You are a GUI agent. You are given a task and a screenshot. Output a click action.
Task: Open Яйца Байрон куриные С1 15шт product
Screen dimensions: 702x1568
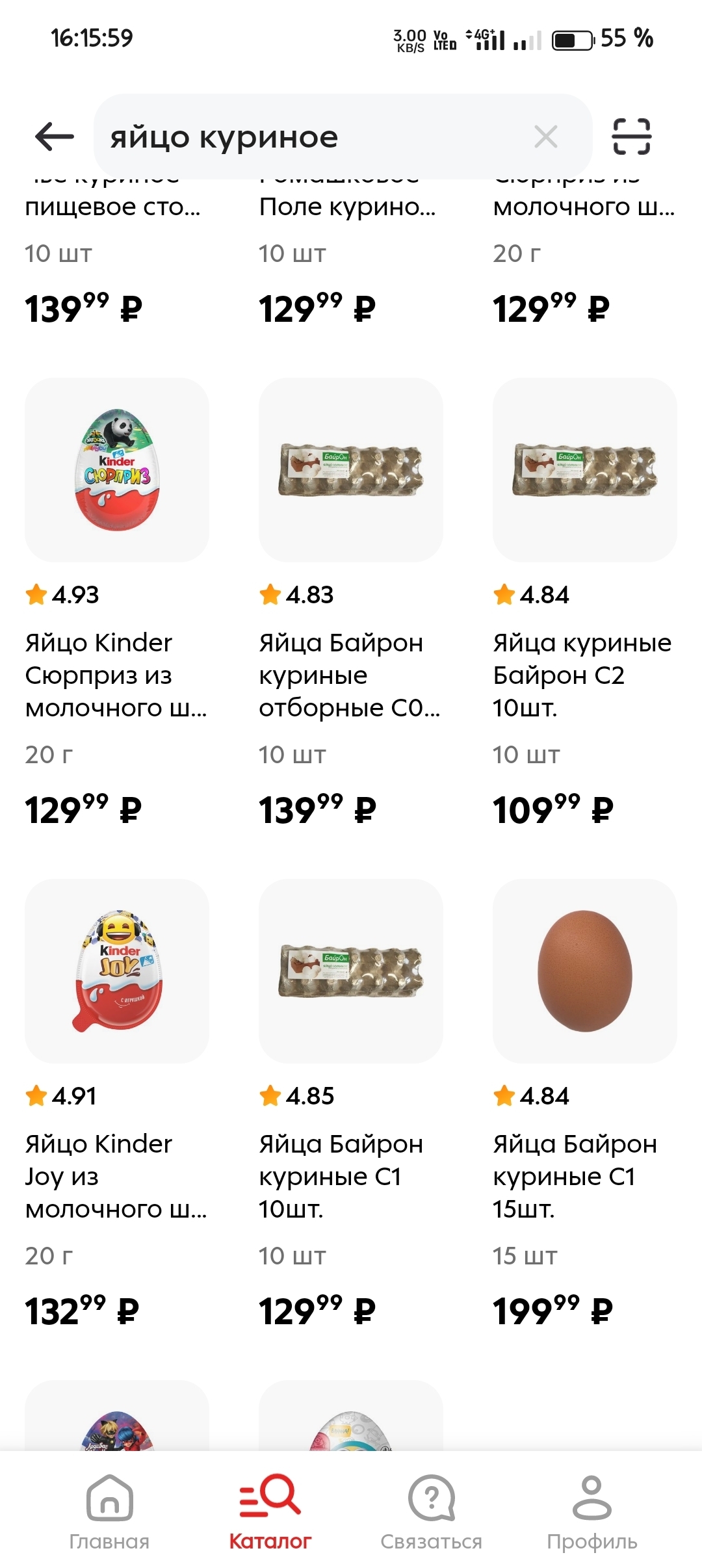tap(585, 971)
